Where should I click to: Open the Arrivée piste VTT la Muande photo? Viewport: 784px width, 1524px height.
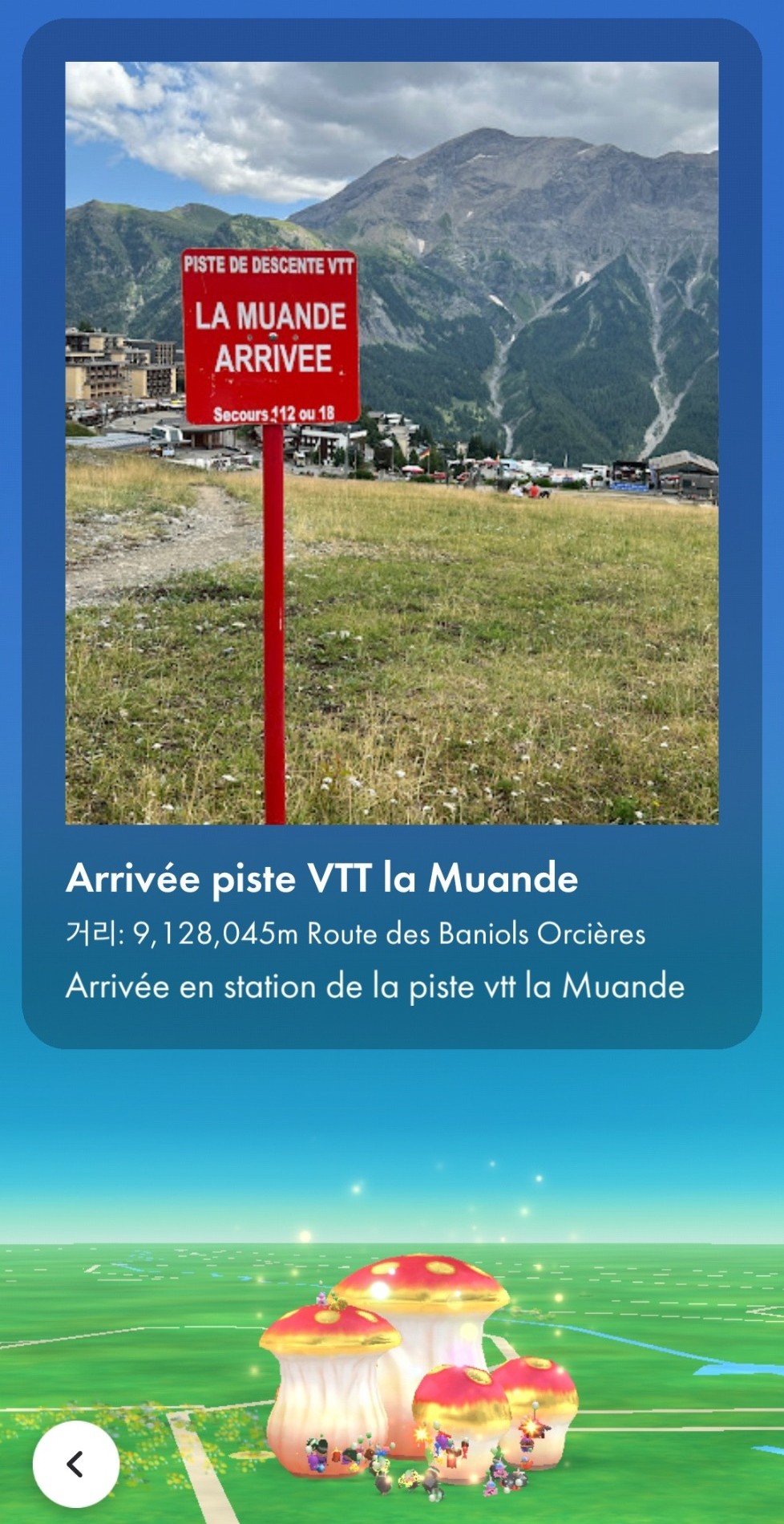pos(391,443)
